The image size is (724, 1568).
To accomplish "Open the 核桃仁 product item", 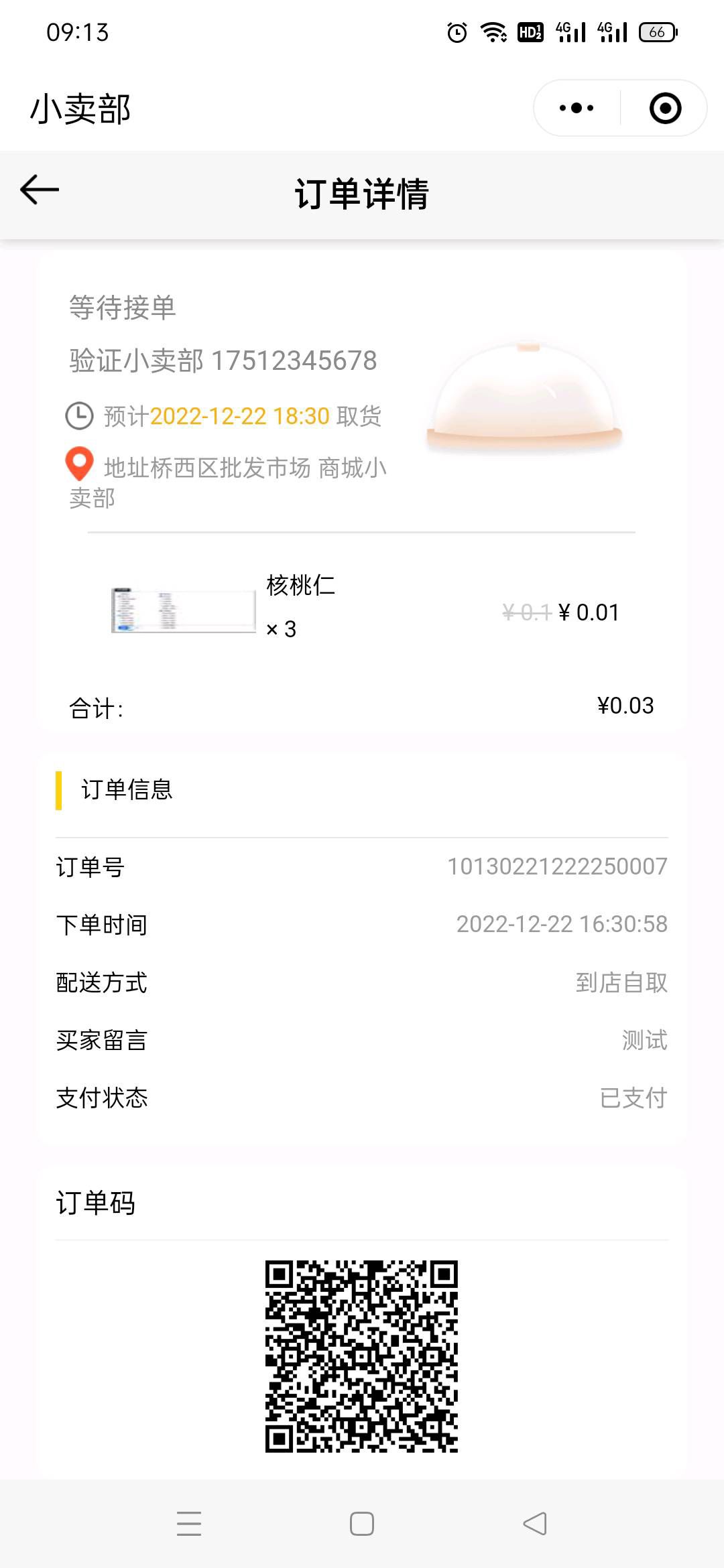I will click(x=362, y=608).
